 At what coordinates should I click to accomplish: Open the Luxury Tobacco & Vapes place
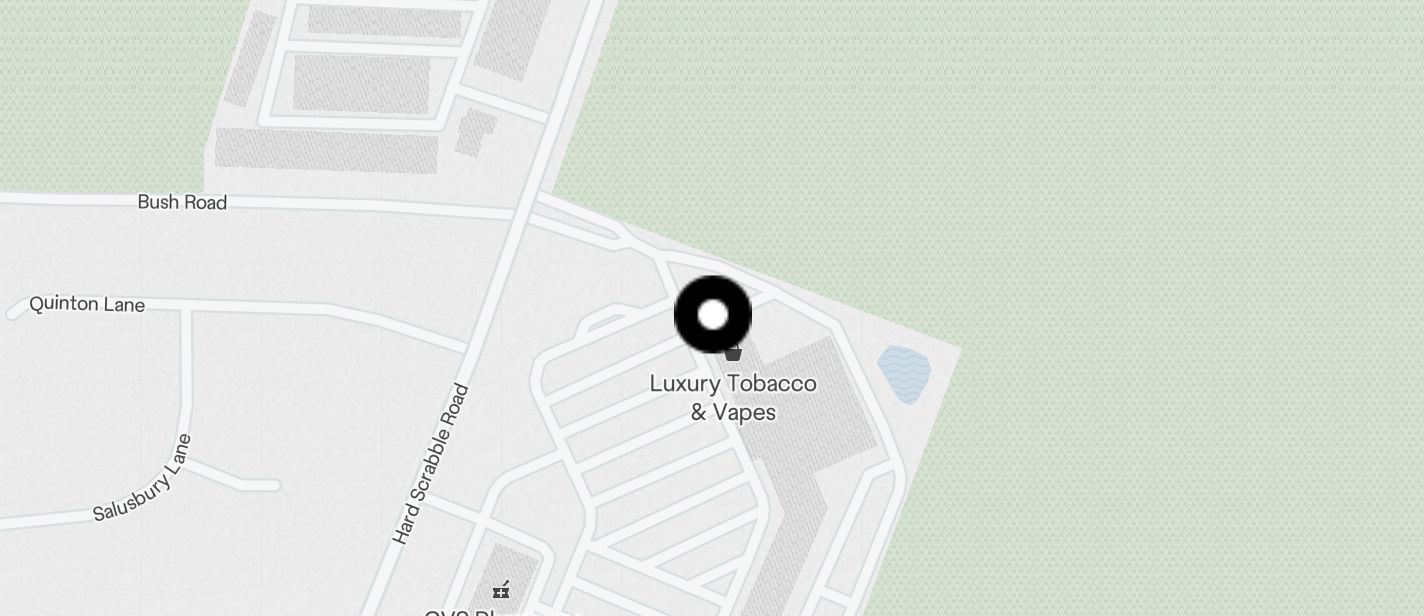coord(733,397)
